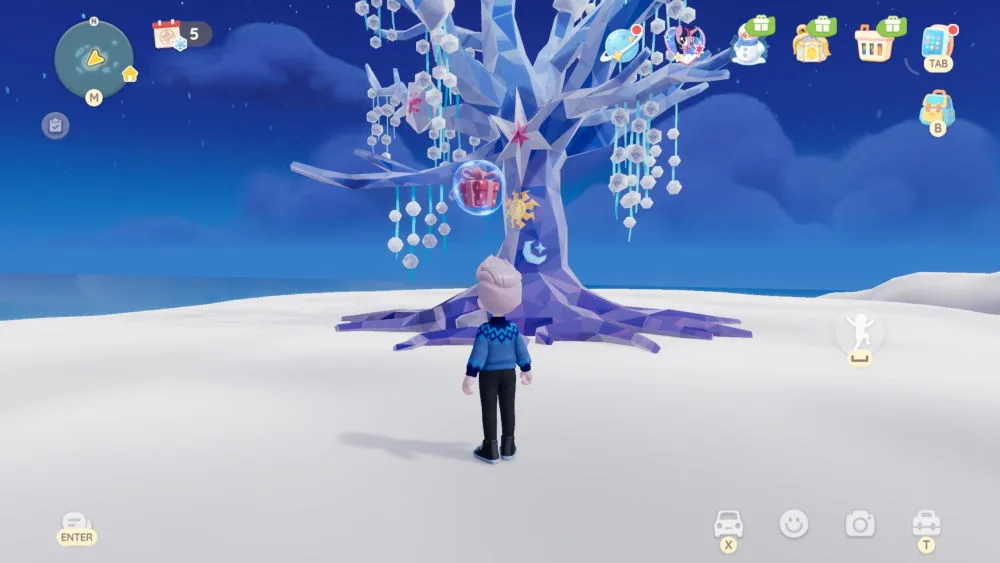Open the backpack inventory

pyautogui.click(x=936, y=108)
